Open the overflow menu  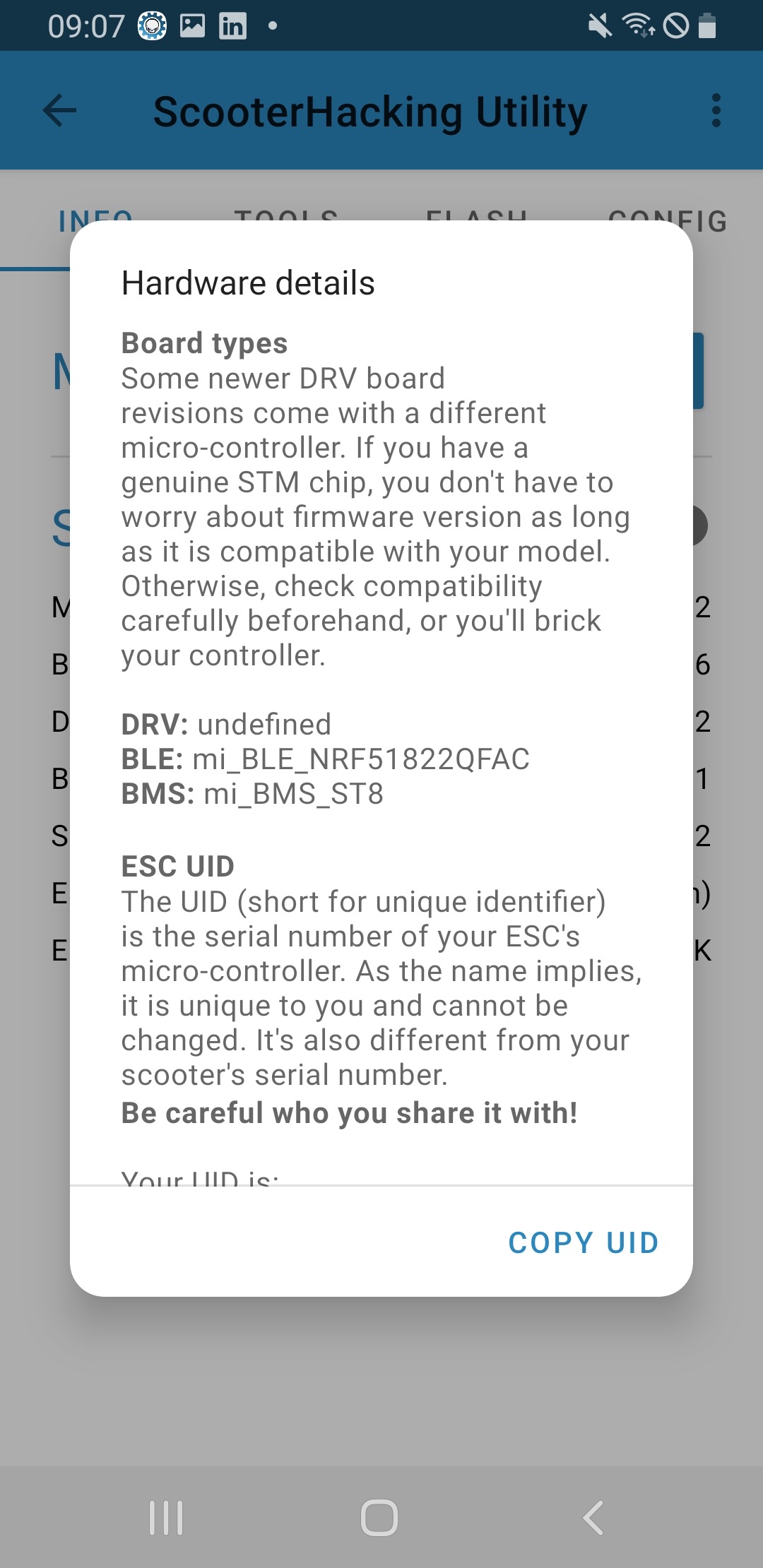coord(716,111)
